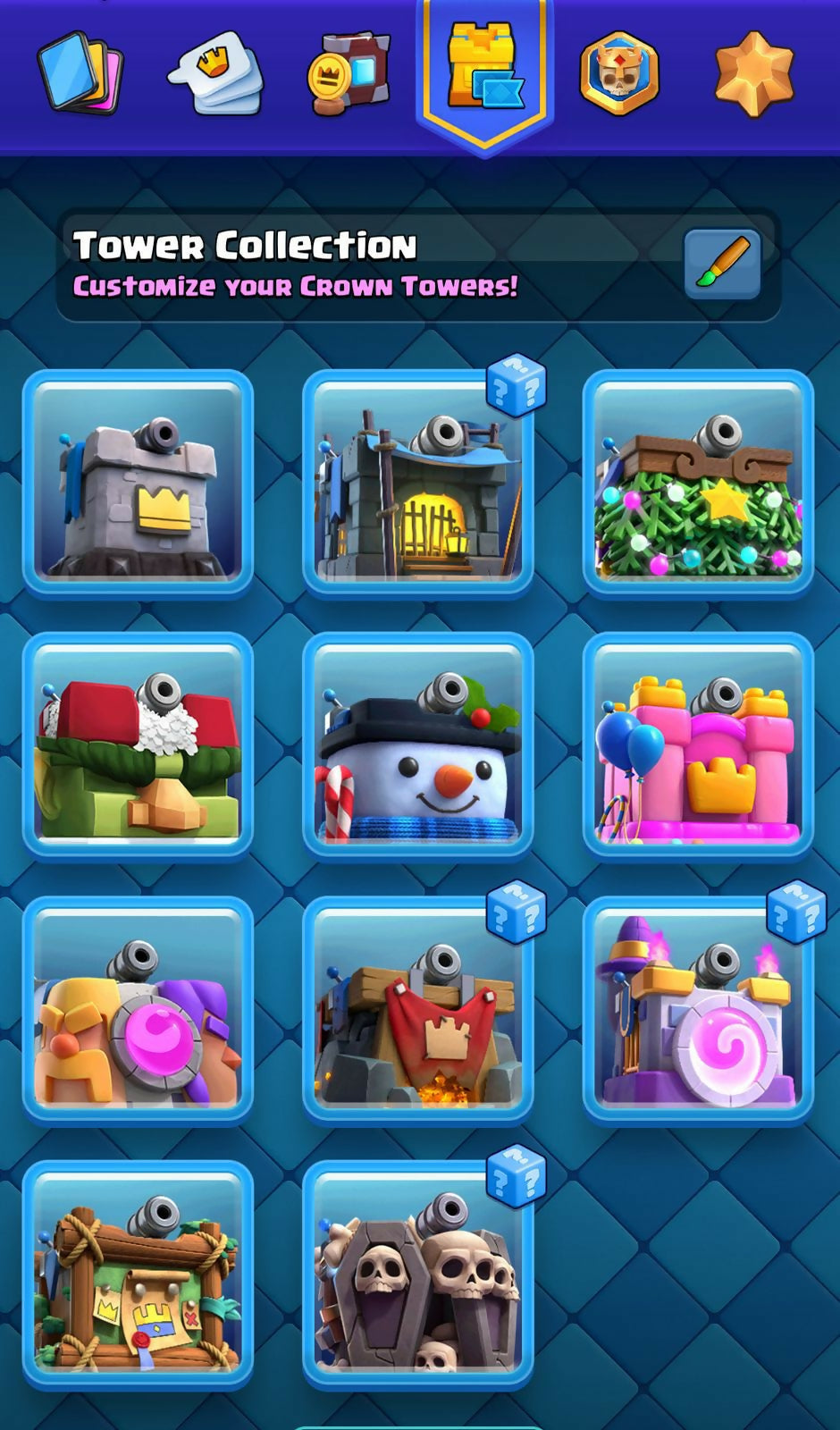This screenshot has width=840, height=1430.
Task: Switch to the skull crown badge tab
Action: tap(619, 73)
